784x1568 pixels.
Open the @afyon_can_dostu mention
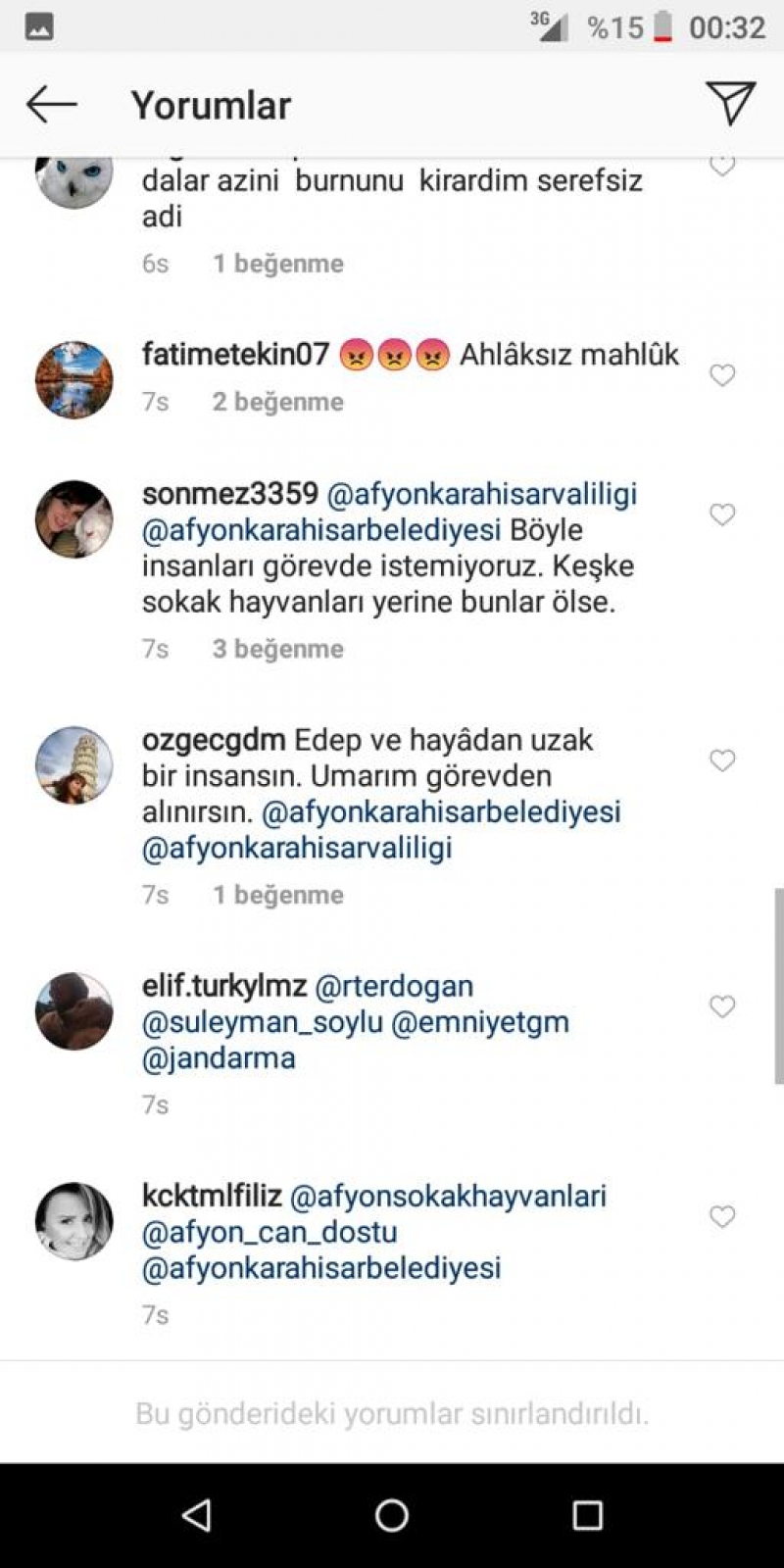269,1233
